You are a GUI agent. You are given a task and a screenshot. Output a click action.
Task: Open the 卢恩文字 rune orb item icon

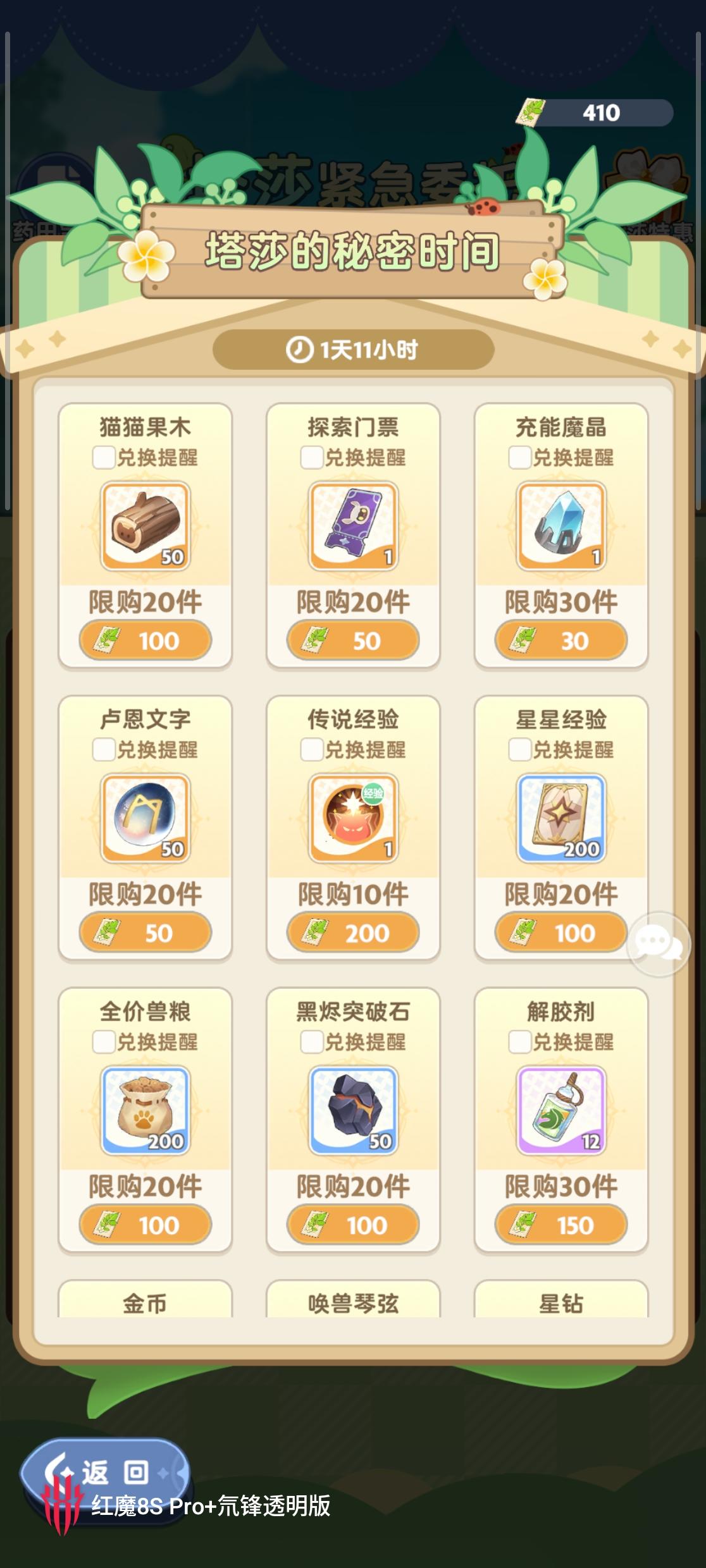[144, 818]
